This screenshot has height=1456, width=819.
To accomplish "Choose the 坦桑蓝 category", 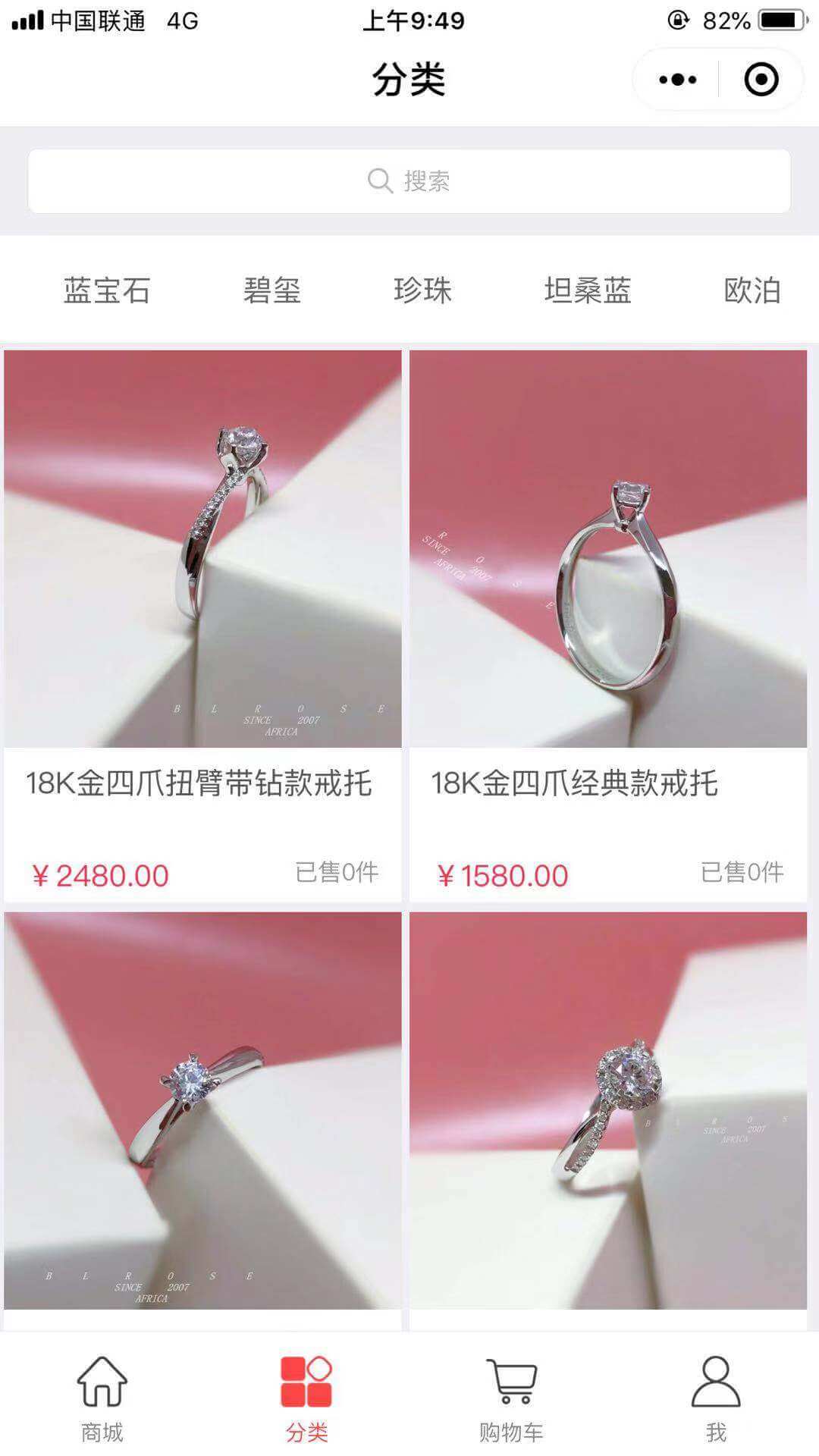I will 588,290.
